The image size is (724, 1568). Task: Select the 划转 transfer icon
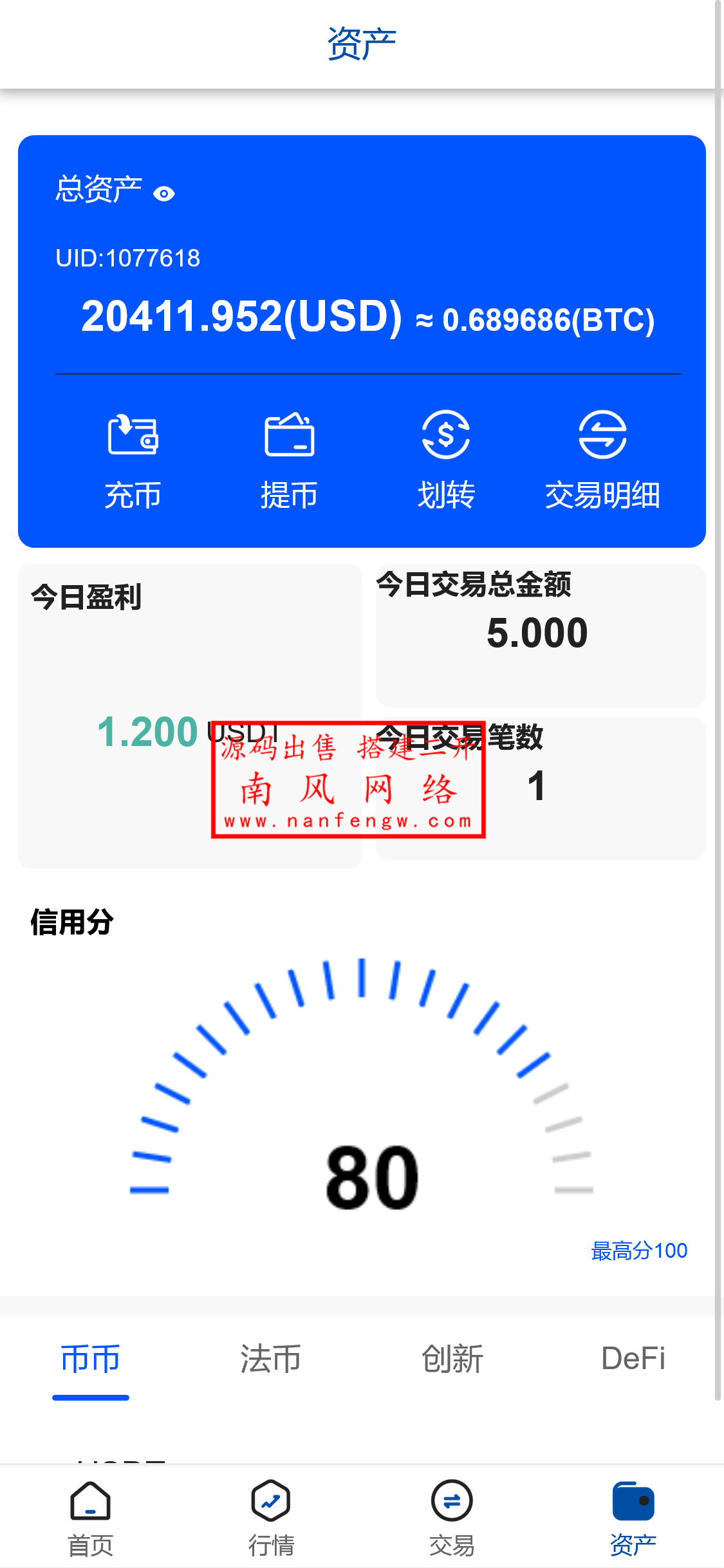446,435
